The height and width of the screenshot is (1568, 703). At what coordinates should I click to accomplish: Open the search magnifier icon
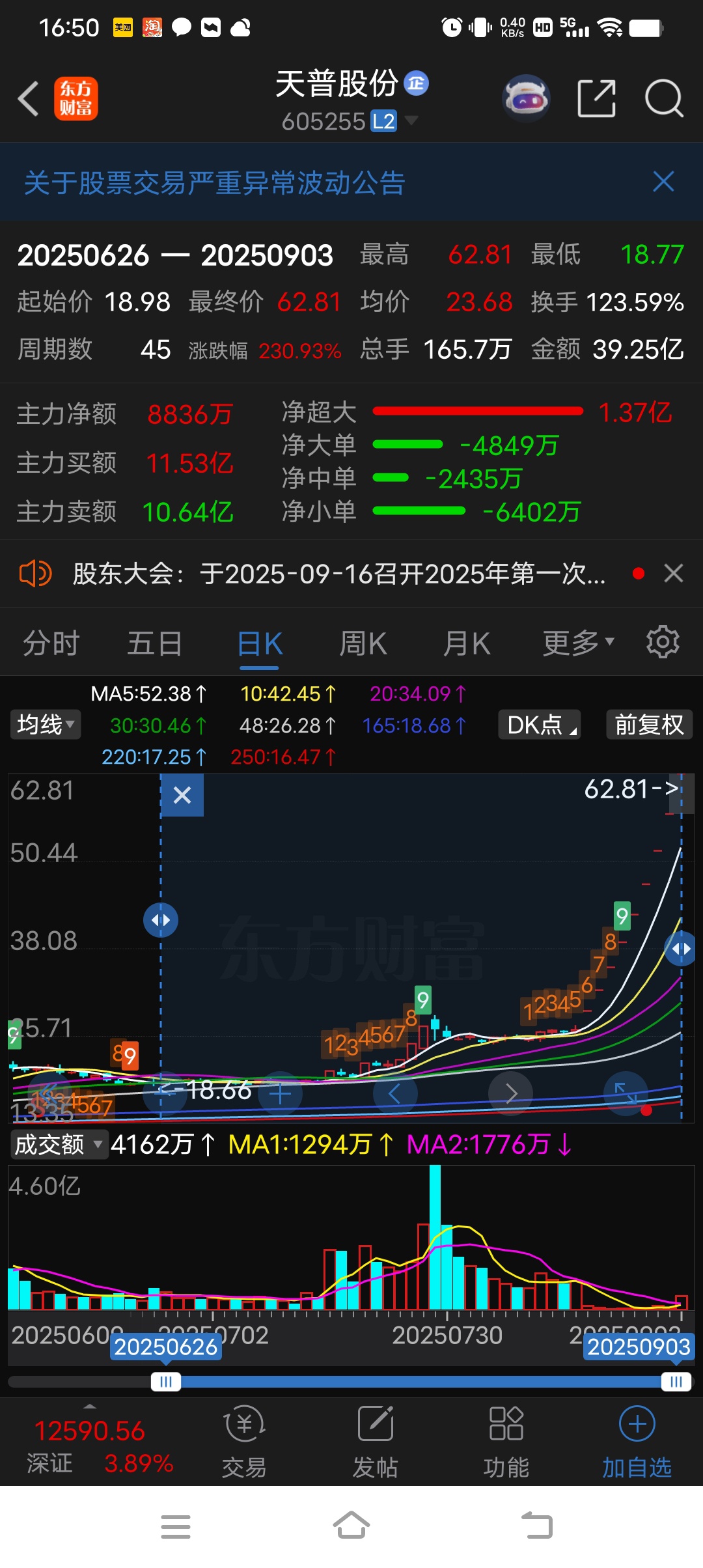coord(664,99)
